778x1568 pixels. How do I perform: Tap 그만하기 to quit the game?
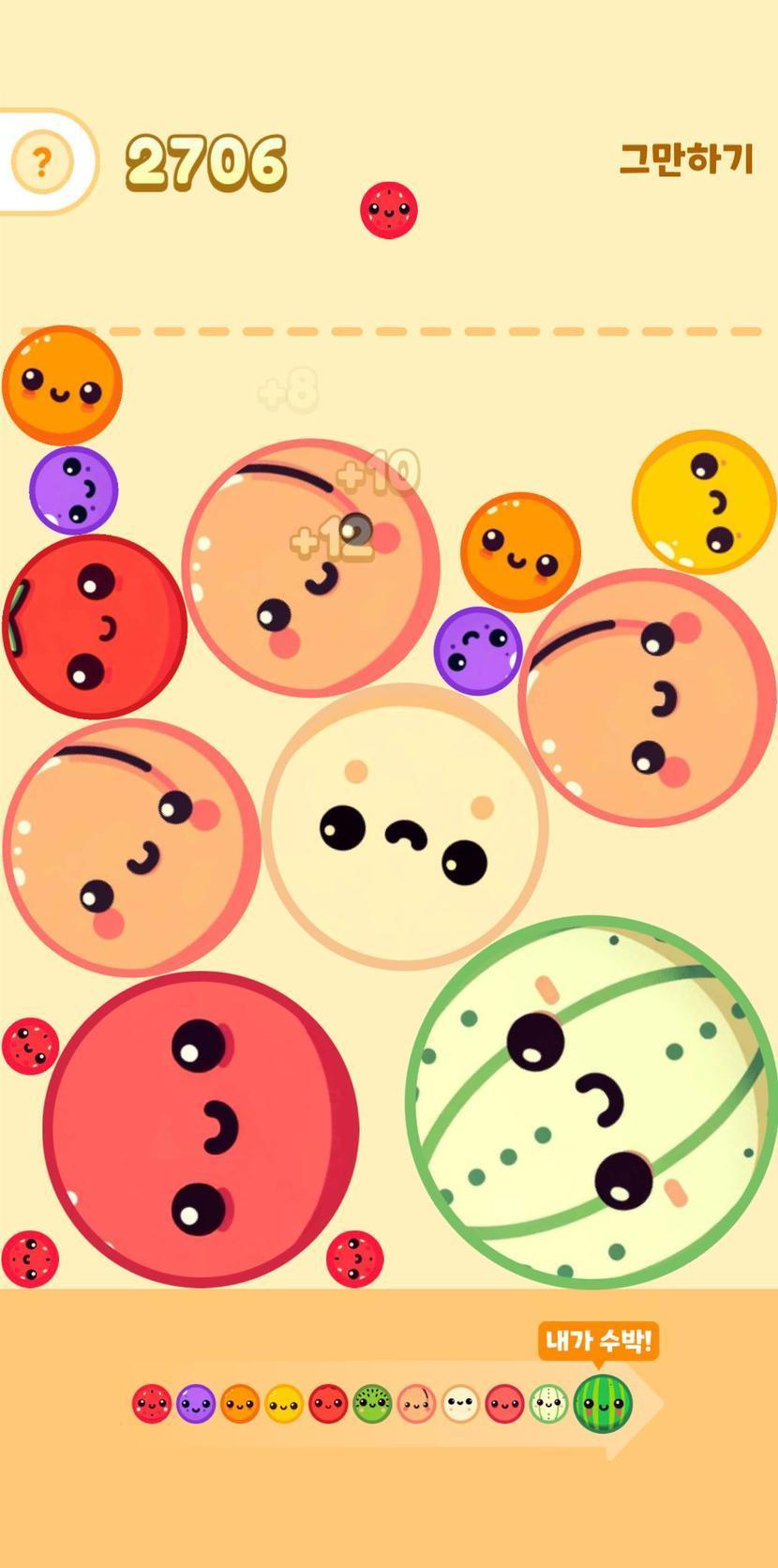point(686,158)
